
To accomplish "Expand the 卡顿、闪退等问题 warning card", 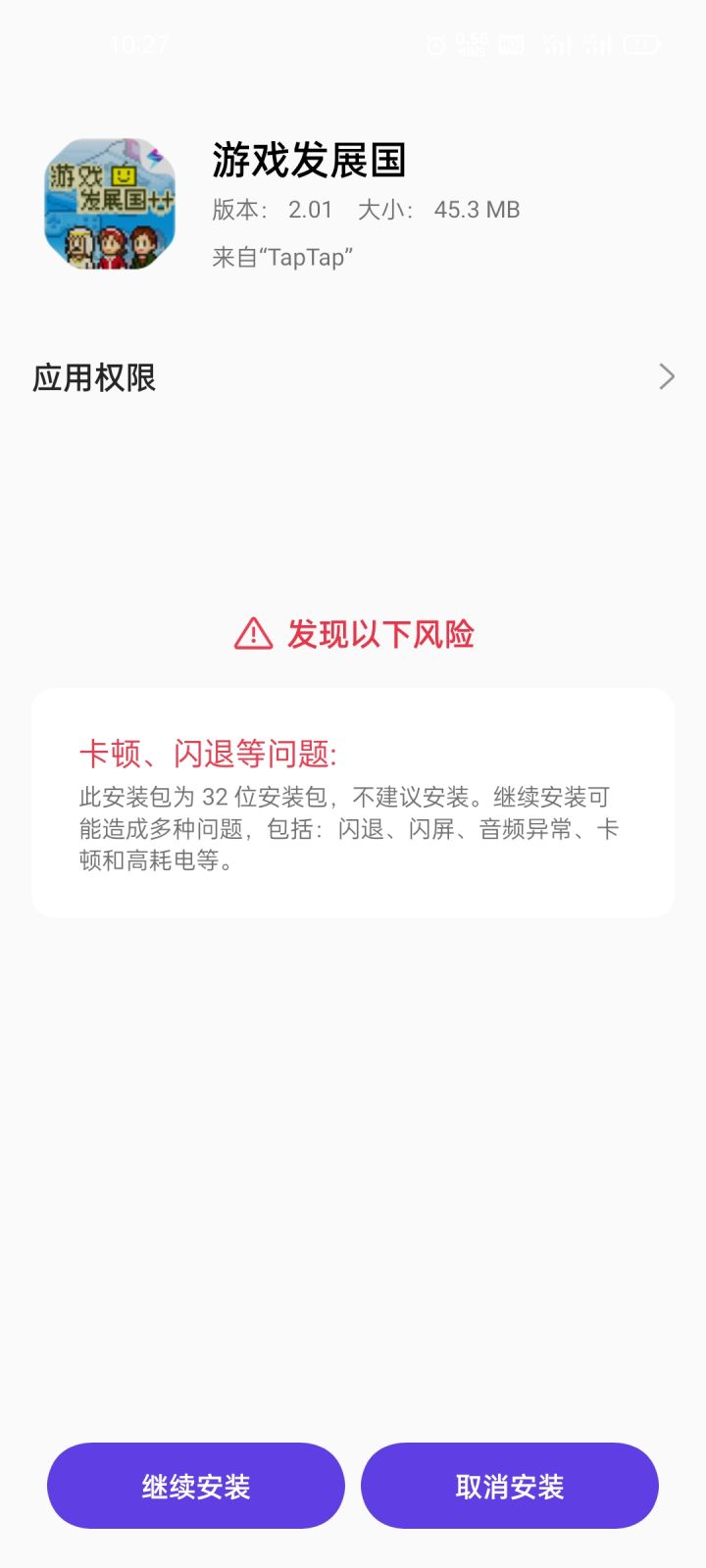I will click(353, 802).
